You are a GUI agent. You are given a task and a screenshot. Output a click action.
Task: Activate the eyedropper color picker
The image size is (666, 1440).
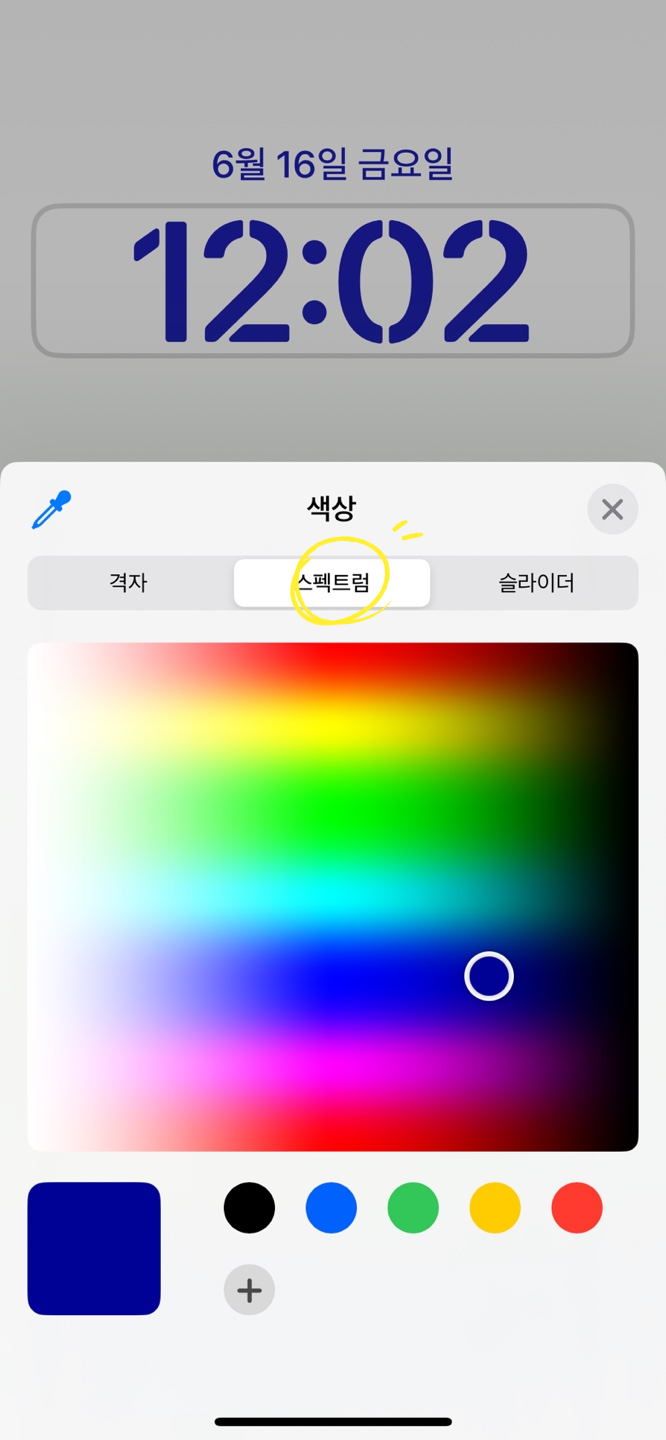pyautogui.click(x=52, y=509)
